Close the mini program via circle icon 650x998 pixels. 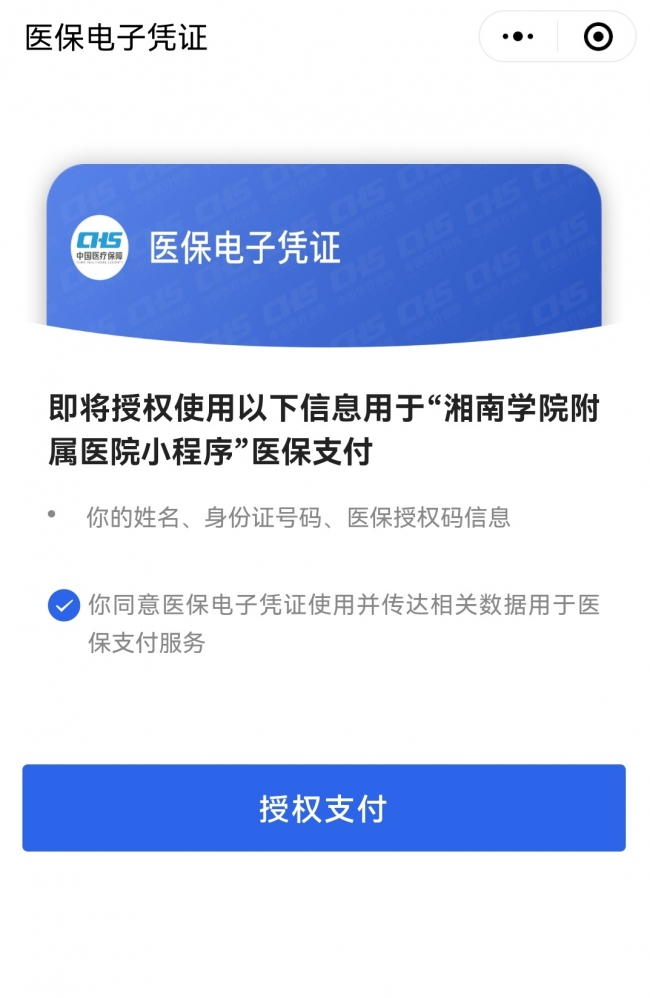pos(597,38)
